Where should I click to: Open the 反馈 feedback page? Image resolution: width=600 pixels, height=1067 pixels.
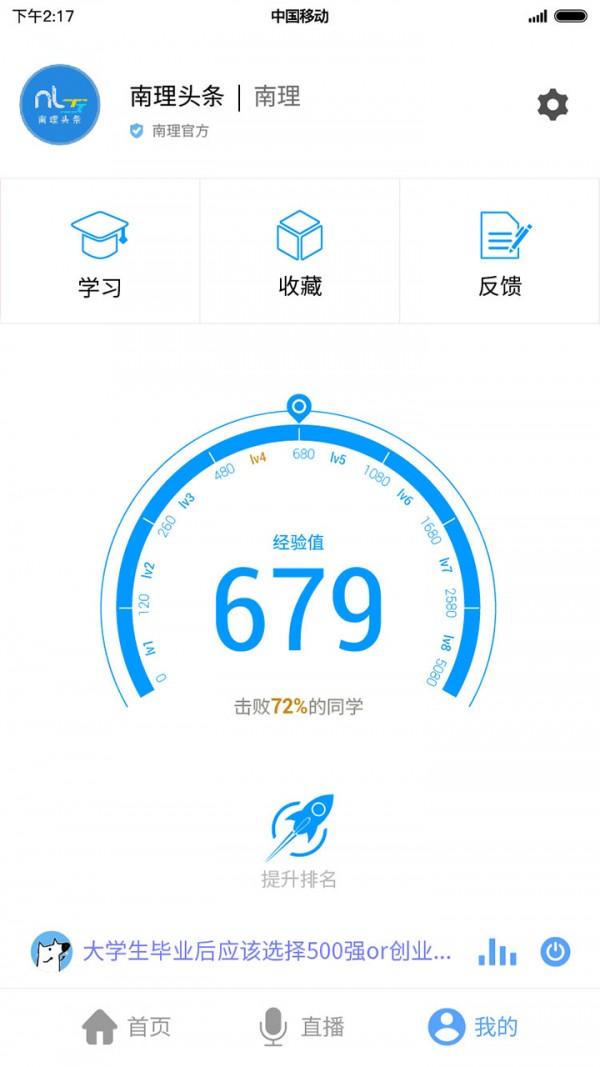tap(500, 252)
